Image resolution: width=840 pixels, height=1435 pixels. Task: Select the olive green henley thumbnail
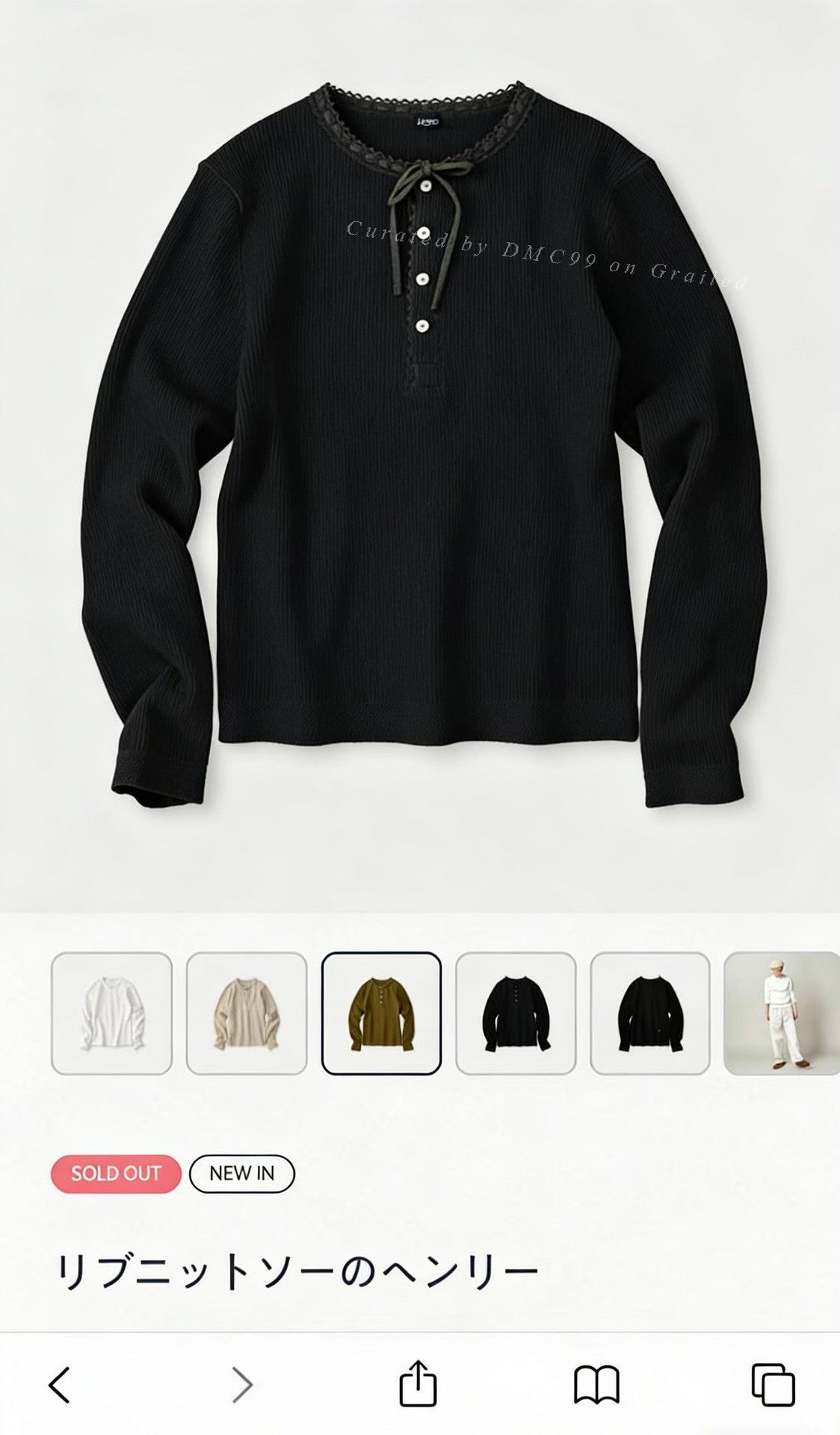[381, 1013]
